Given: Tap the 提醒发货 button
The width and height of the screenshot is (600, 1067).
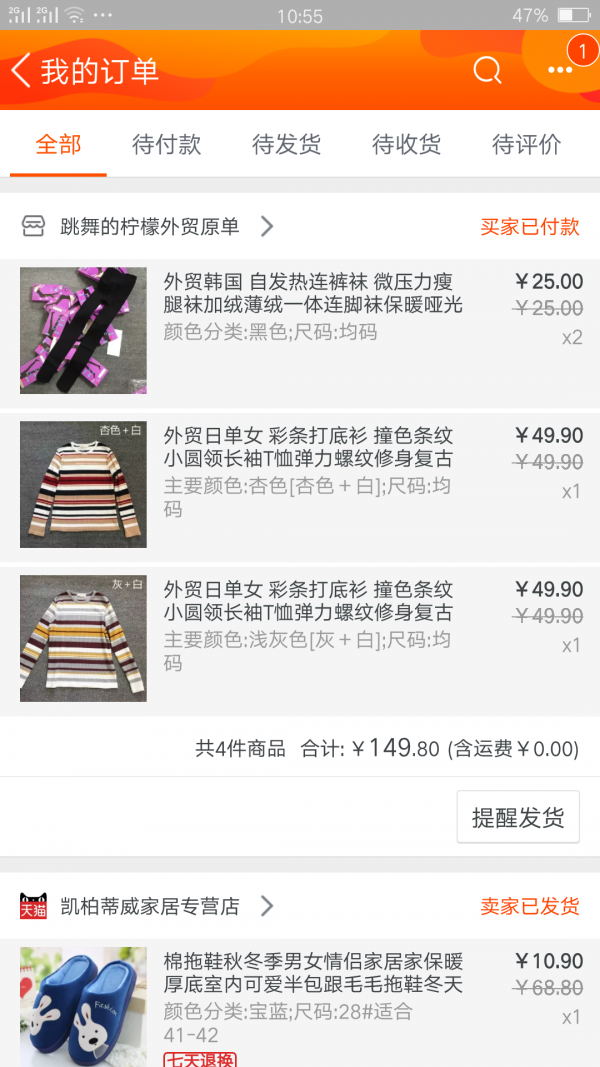Looking at the screenshot, I should pyautogui.click(x=518, y=817).
